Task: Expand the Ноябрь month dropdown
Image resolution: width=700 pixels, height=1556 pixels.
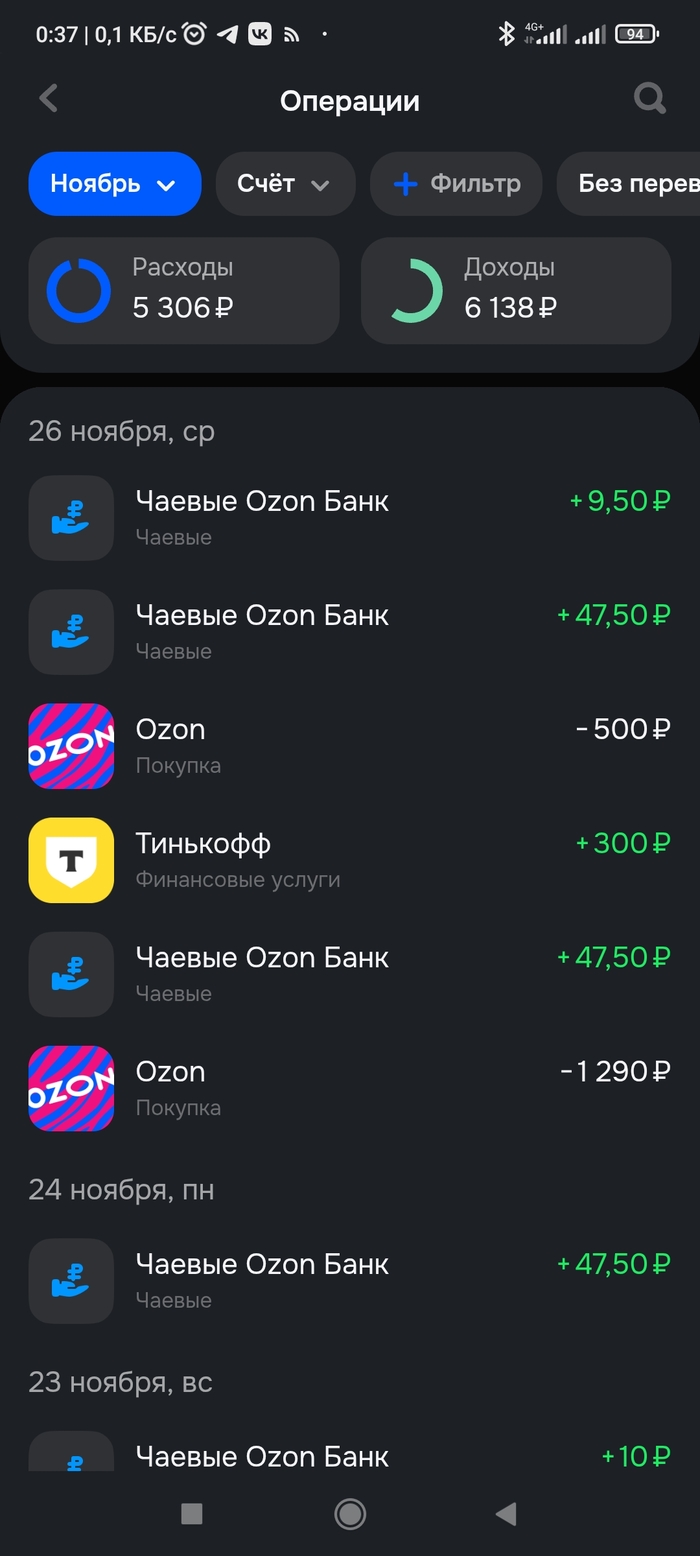Action: [x=114, y=184]
